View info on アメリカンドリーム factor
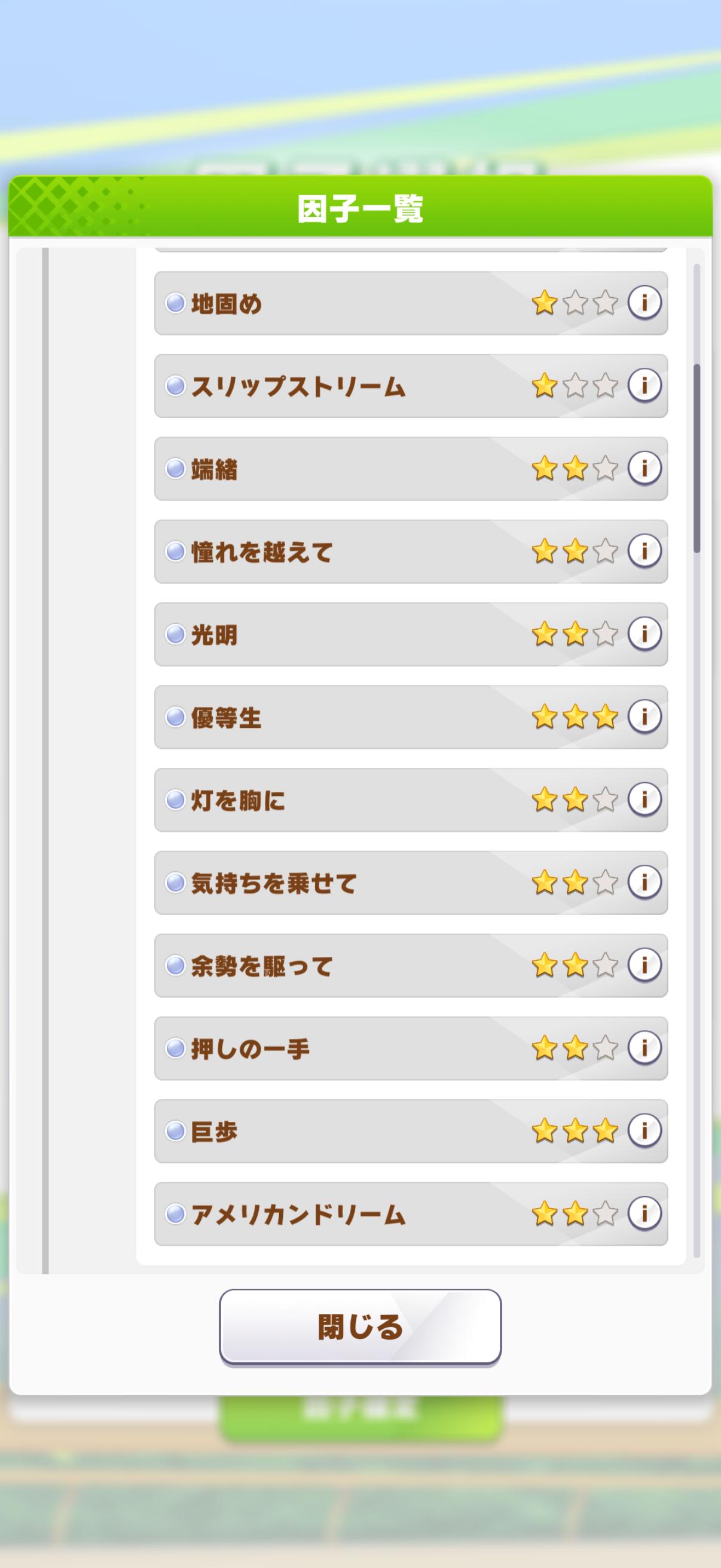The width and height of the screenshot is (721, 1568). pyautogui.click(x=644, y=1213)
